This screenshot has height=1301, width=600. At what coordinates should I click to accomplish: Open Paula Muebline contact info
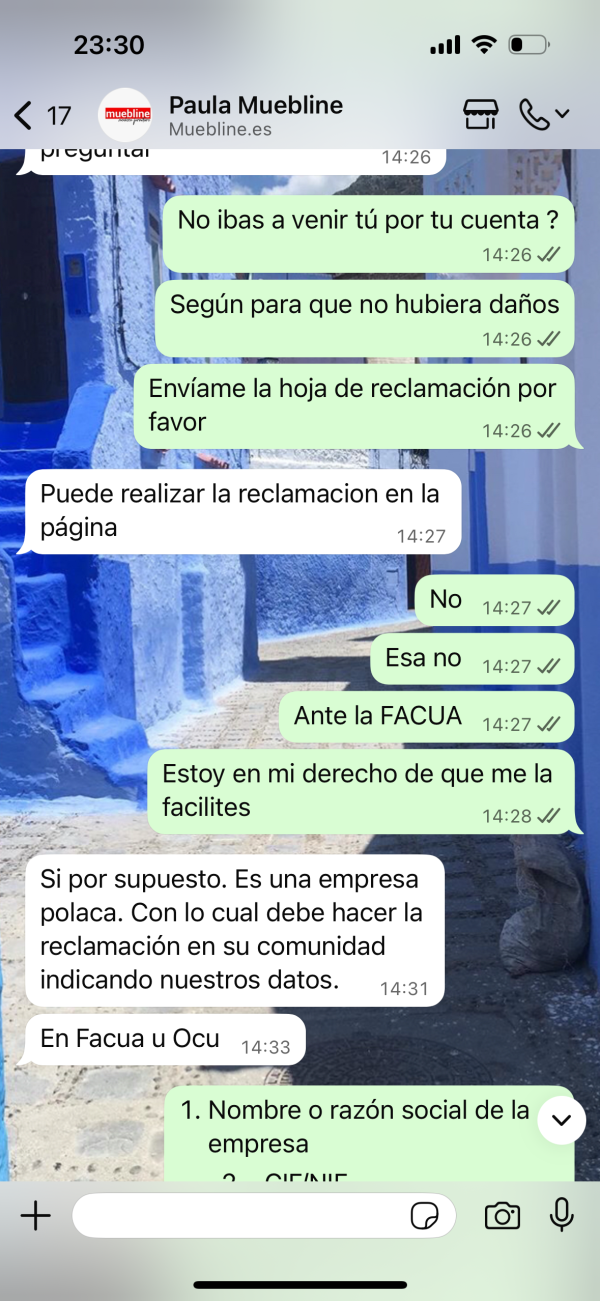[255, 115]
